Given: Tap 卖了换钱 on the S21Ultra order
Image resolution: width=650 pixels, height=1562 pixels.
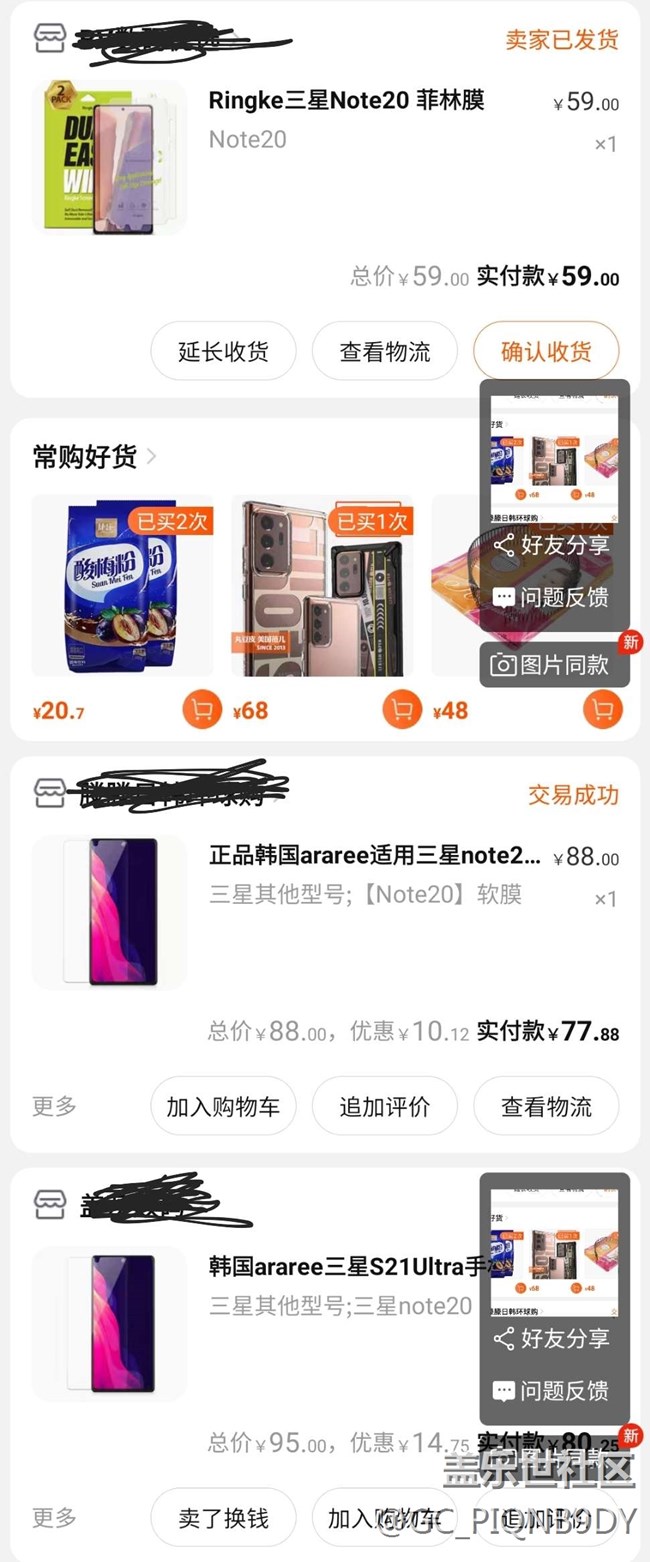Looking at the screenshot, I should (x=223, y=1518).
